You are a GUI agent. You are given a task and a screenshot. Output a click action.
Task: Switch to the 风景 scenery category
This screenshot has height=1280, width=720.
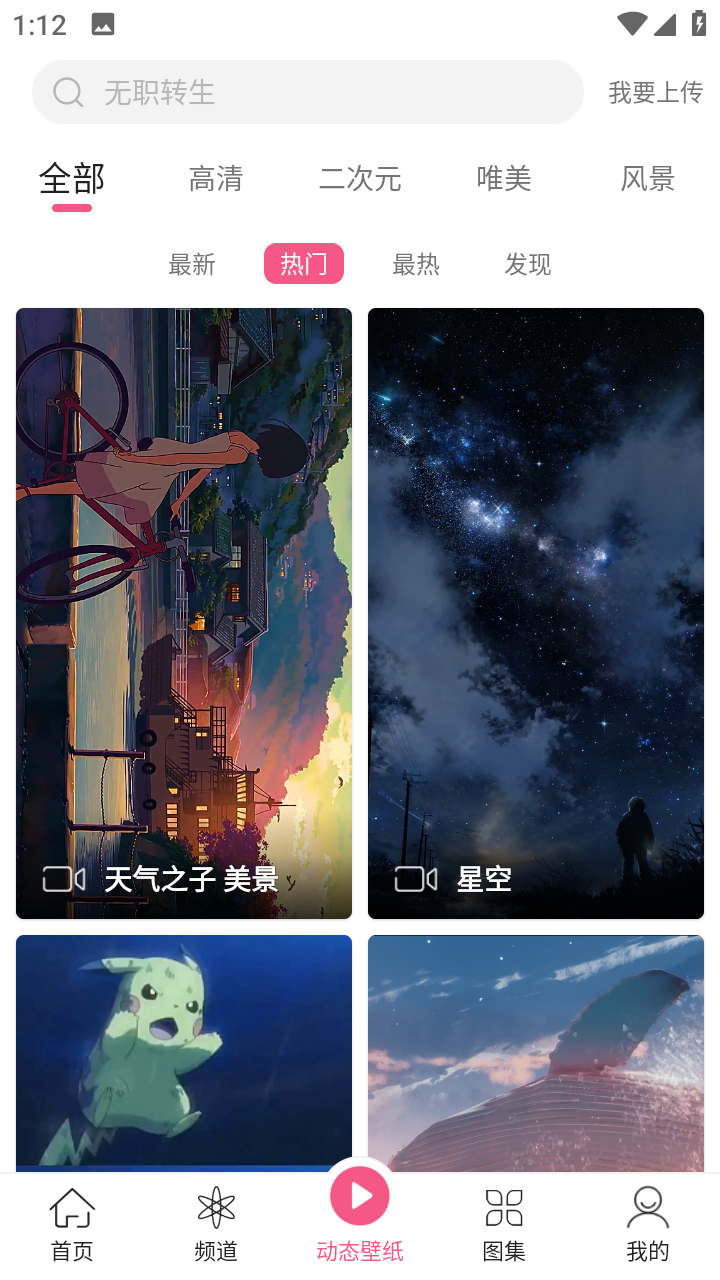point(647,178)
